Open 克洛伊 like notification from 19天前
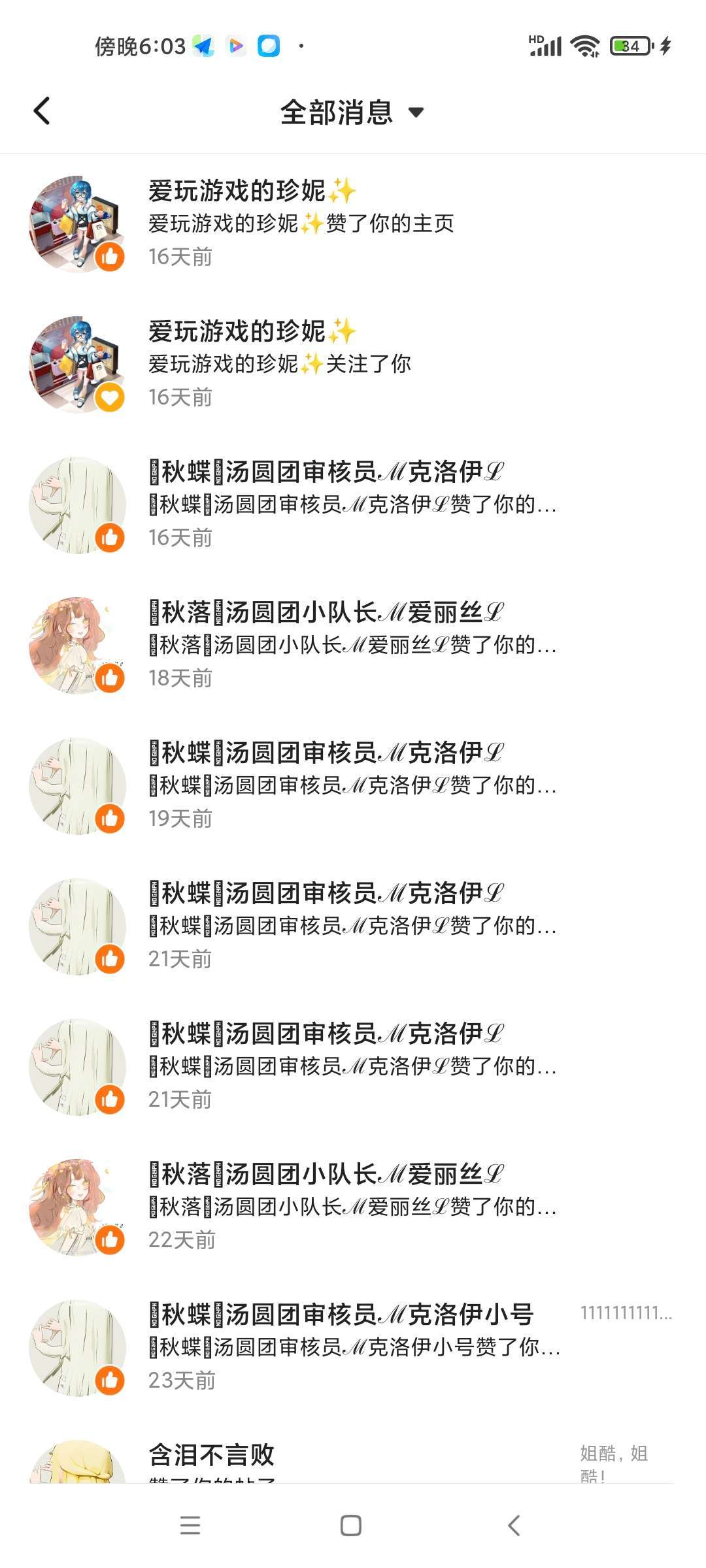This screenshot has height=1568, width=706. (353, 785)
